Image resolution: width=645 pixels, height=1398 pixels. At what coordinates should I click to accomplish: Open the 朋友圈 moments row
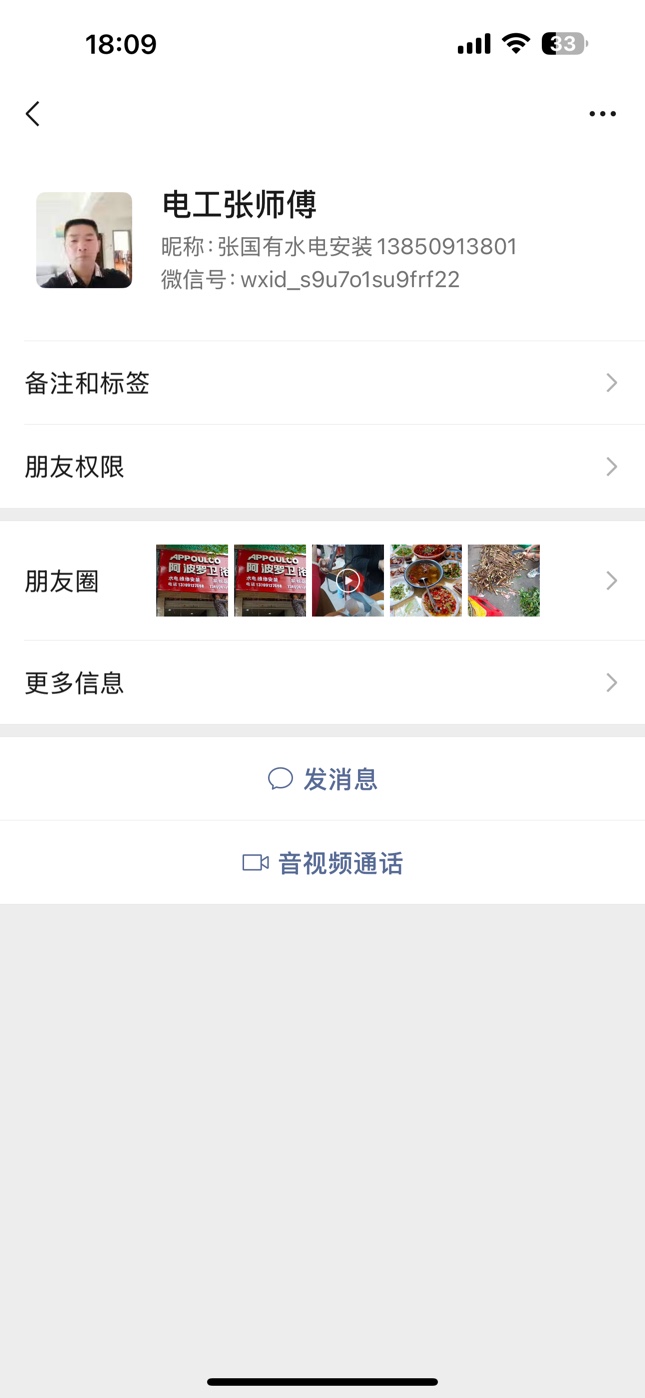(x=322, y=581)
